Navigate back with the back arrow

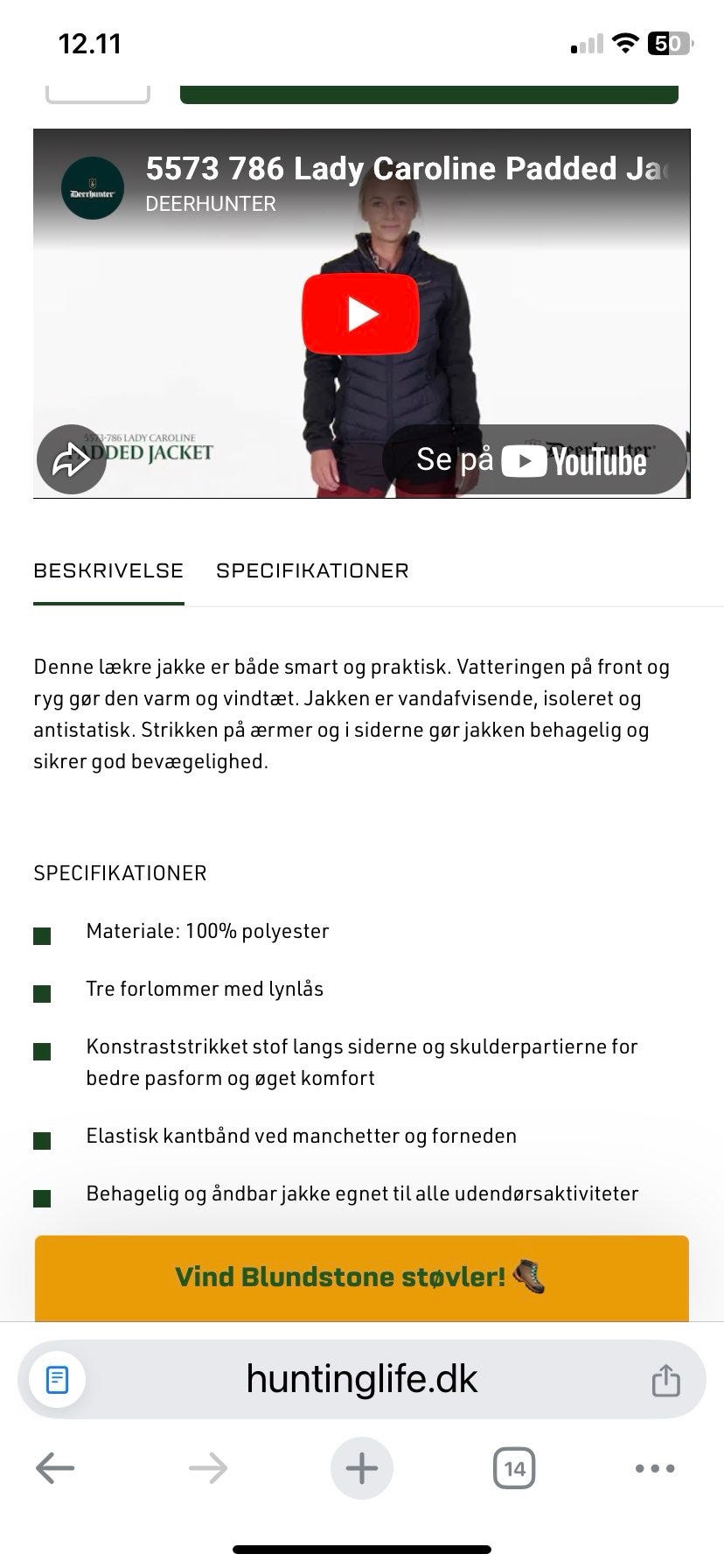(54, 1467)
